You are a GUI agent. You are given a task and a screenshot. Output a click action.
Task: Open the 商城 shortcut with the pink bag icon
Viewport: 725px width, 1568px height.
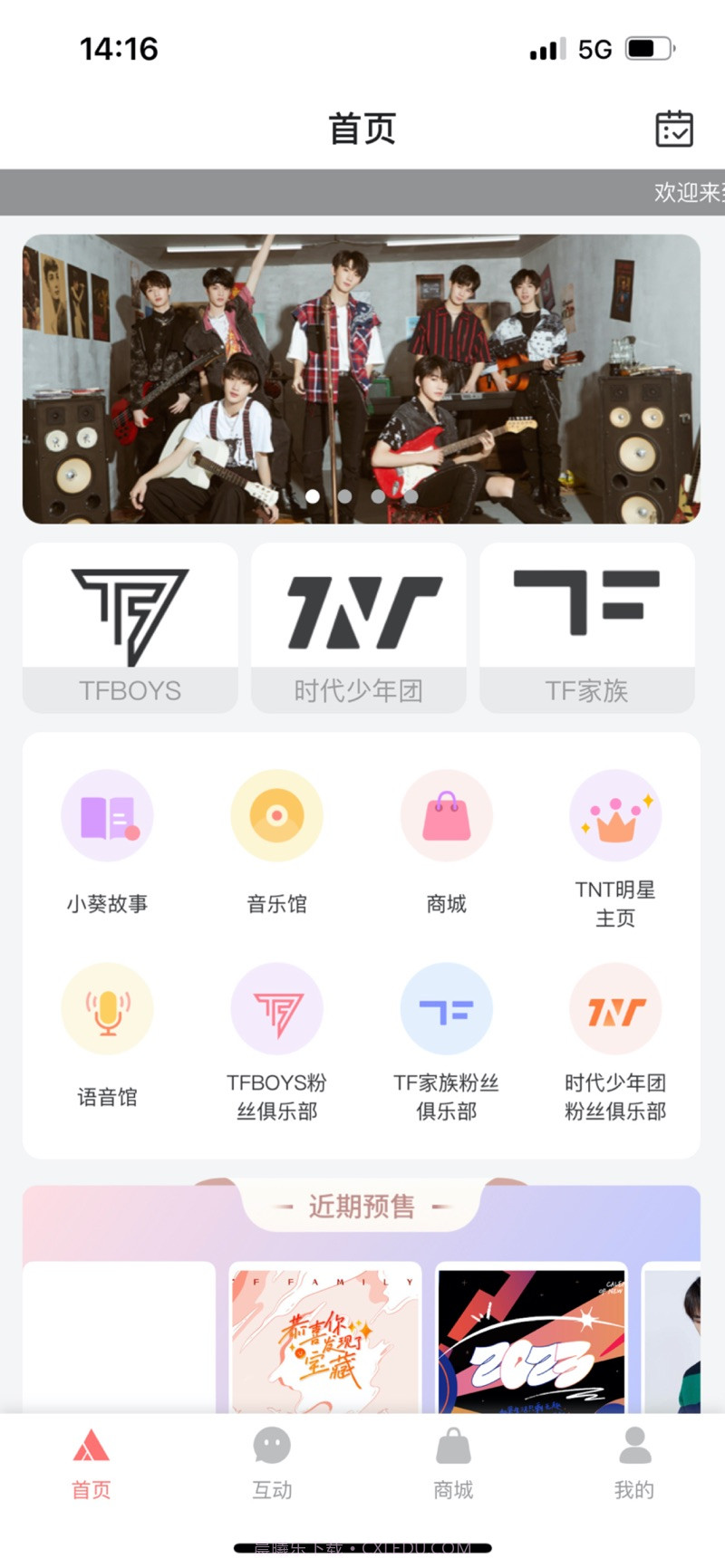(446, 841)
